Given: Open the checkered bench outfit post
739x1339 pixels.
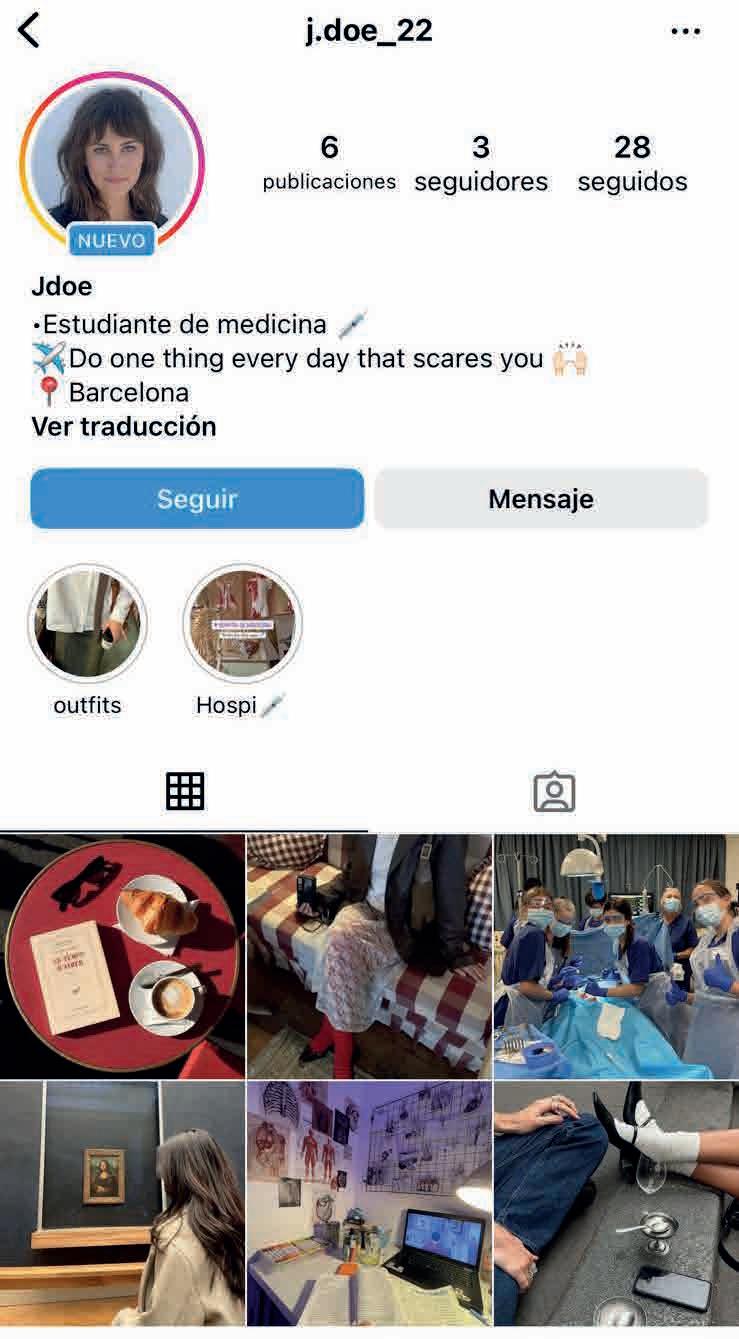Looking at the screenshot, I should (x=369, y=955).
